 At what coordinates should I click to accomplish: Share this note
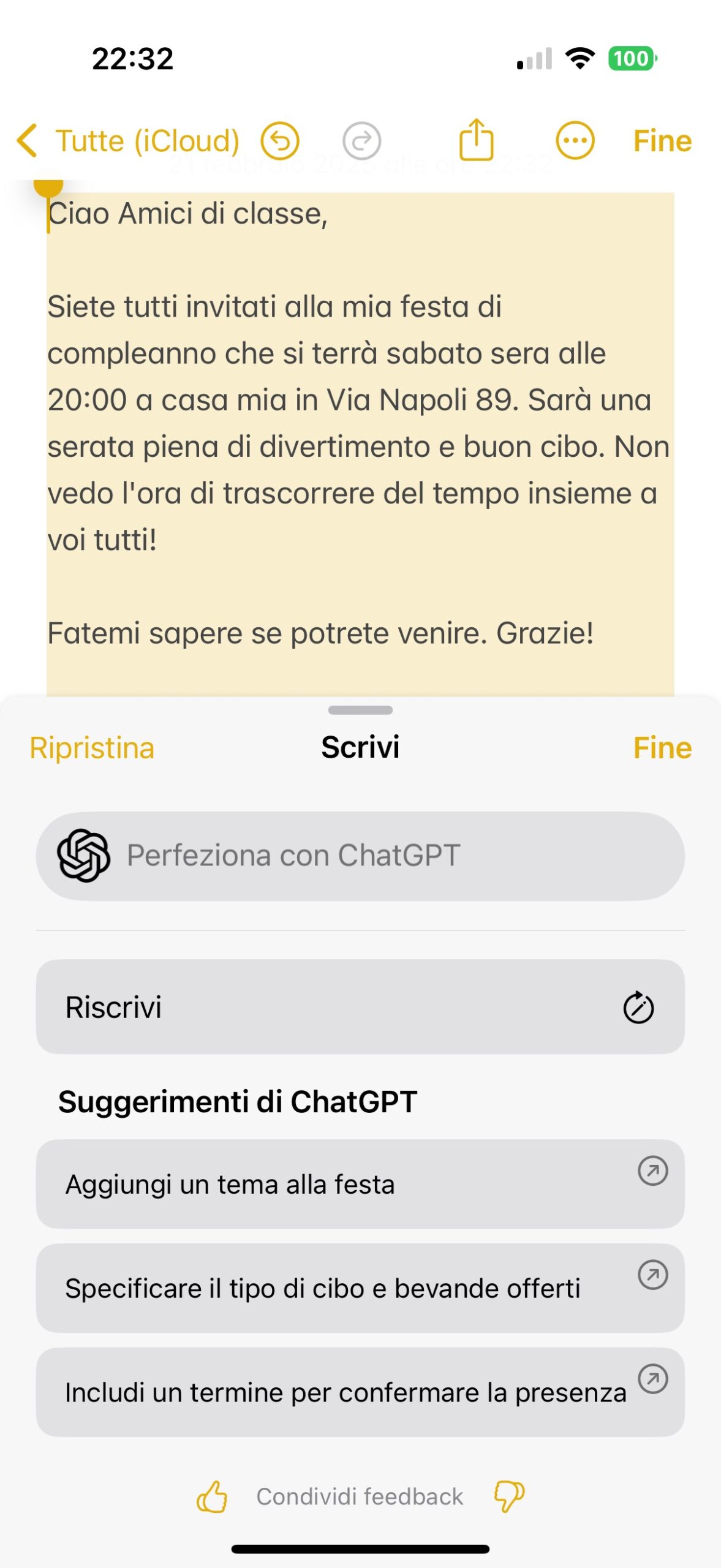click(476, 140)
